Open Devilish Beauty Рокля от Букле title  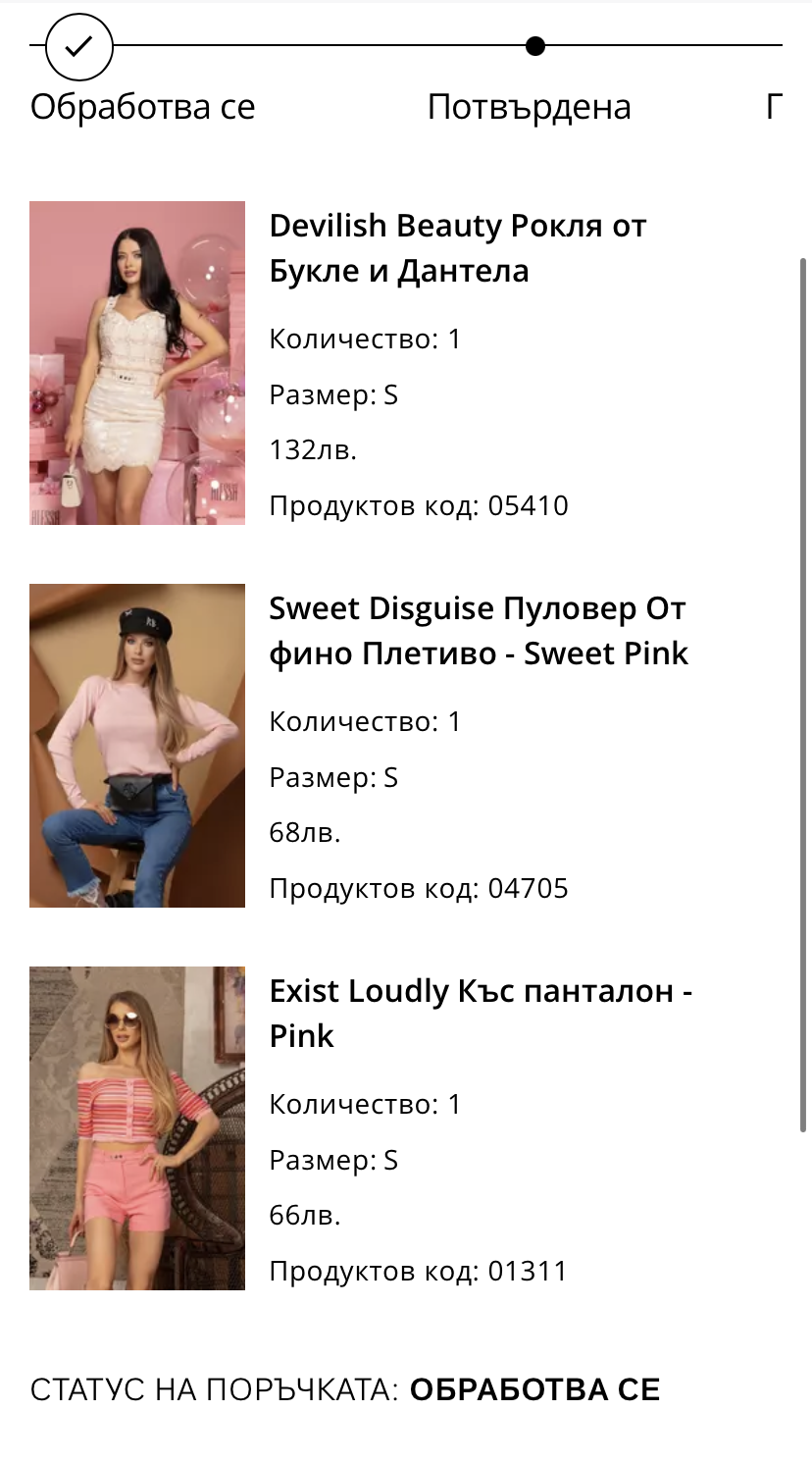[458, 248]
